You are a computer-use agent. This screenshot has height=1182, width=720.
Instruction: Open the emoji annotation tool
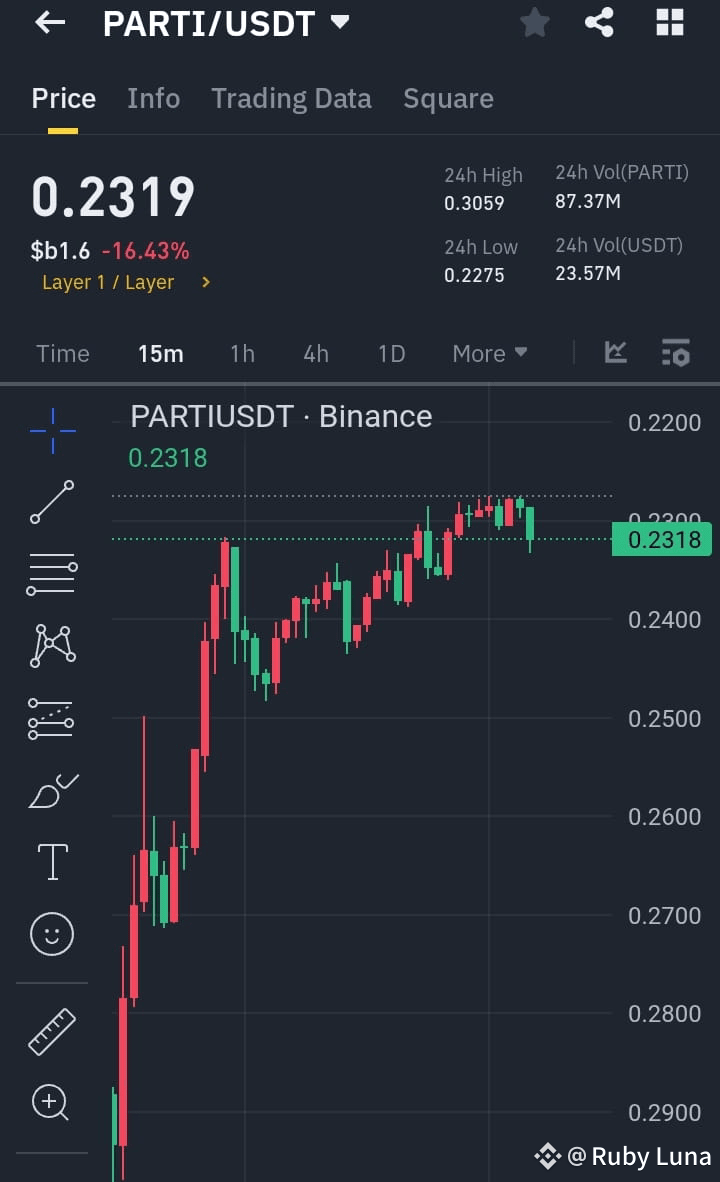pyautogui.click(x=51, y=933)
